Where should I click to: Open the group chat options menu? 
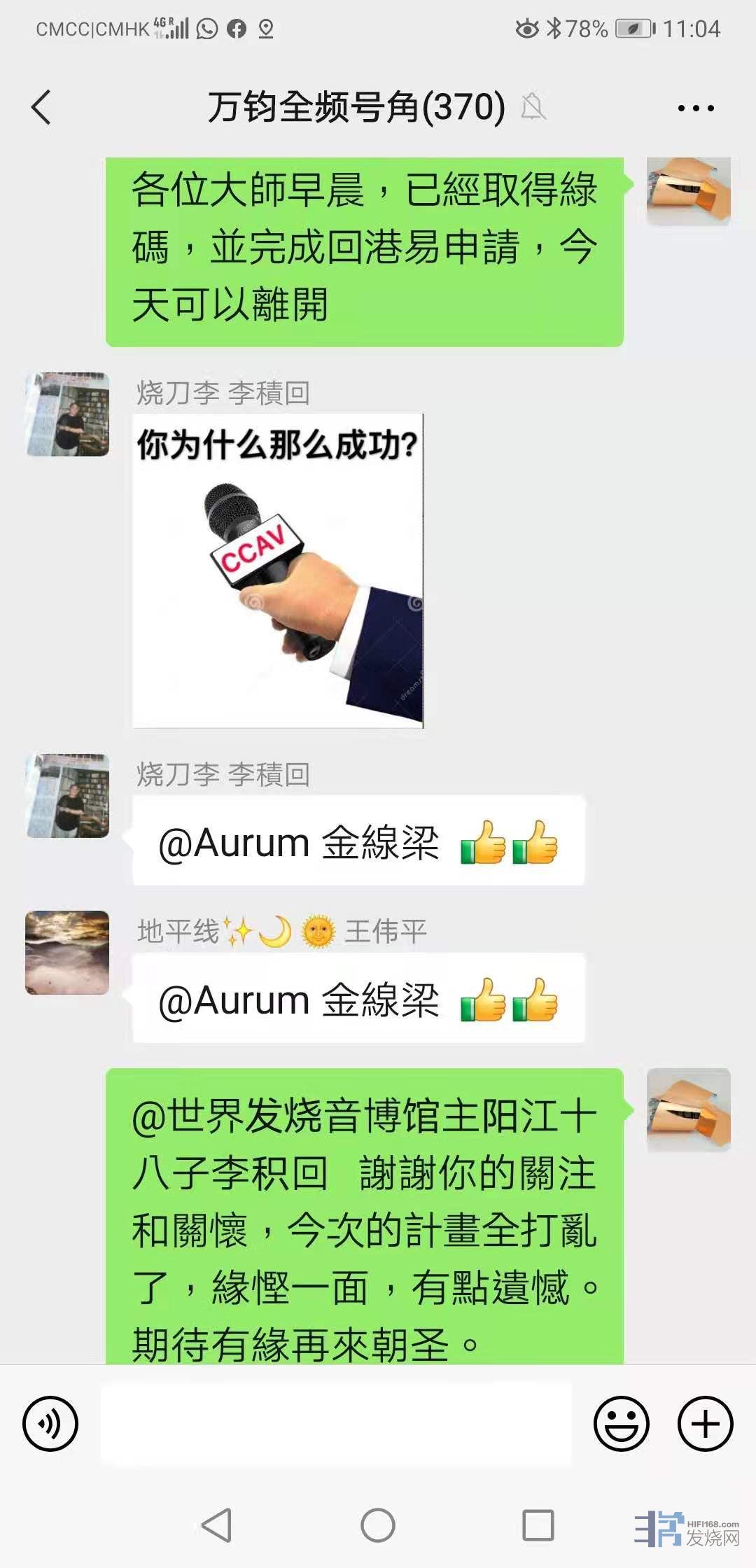(x=696, y=108)
